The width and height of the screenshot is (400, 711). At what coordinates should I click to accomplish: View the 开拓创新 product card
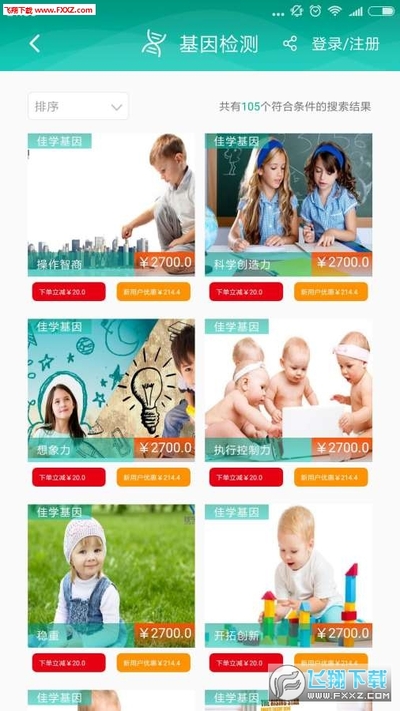(288, 576)
